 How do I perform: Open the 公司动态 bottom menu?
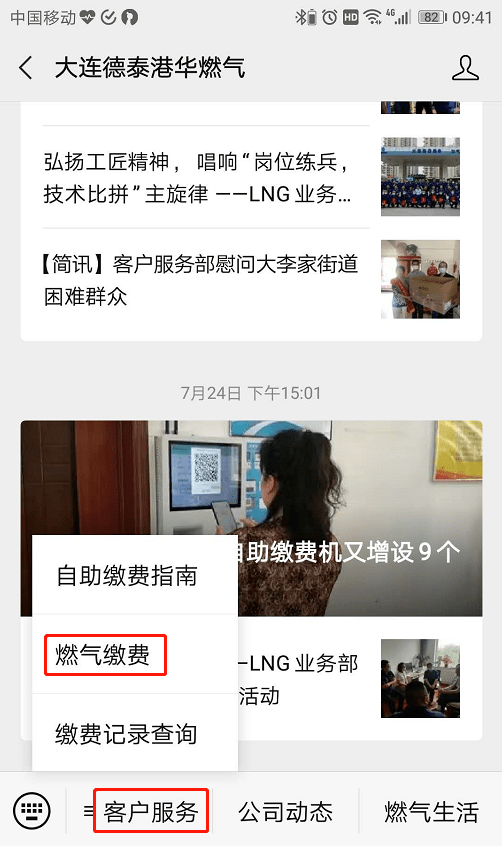tap(286, 811)
